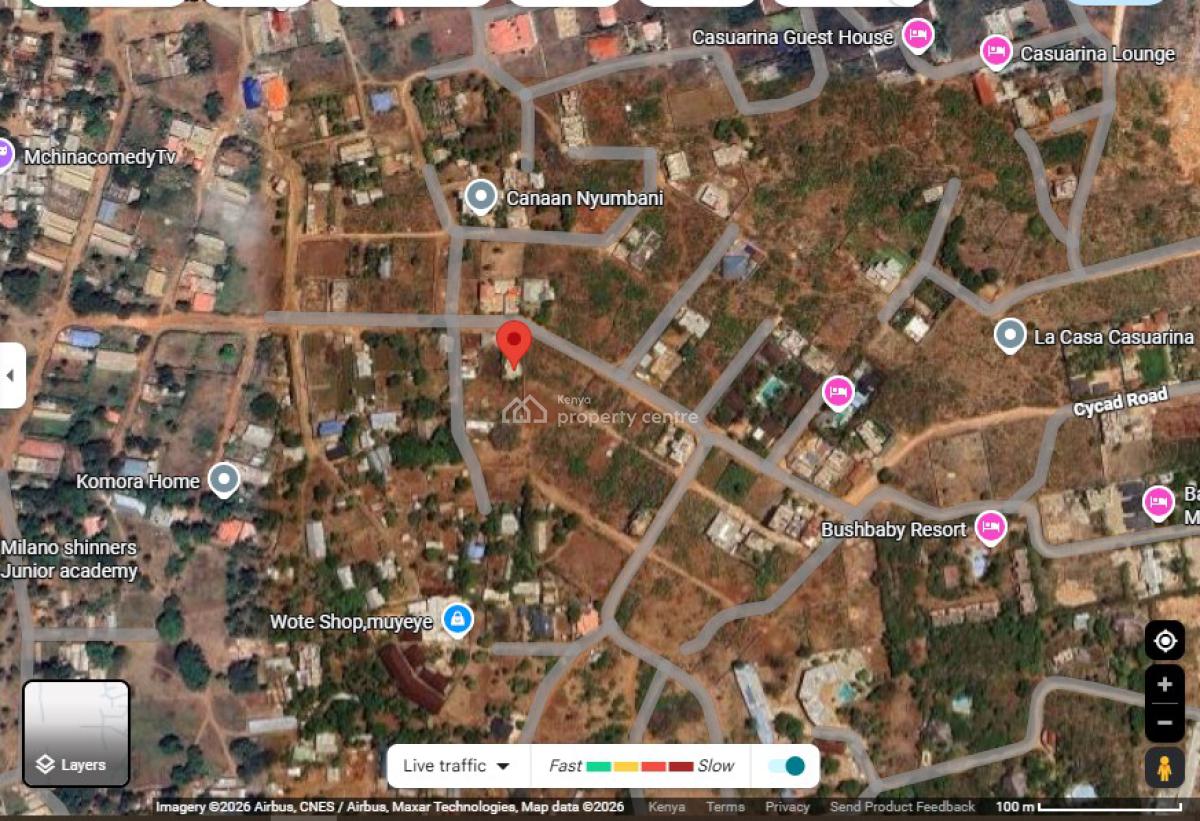Activate the Street View pegman
Viewport: 1200px width, 821px height.
coord(1165,767)
